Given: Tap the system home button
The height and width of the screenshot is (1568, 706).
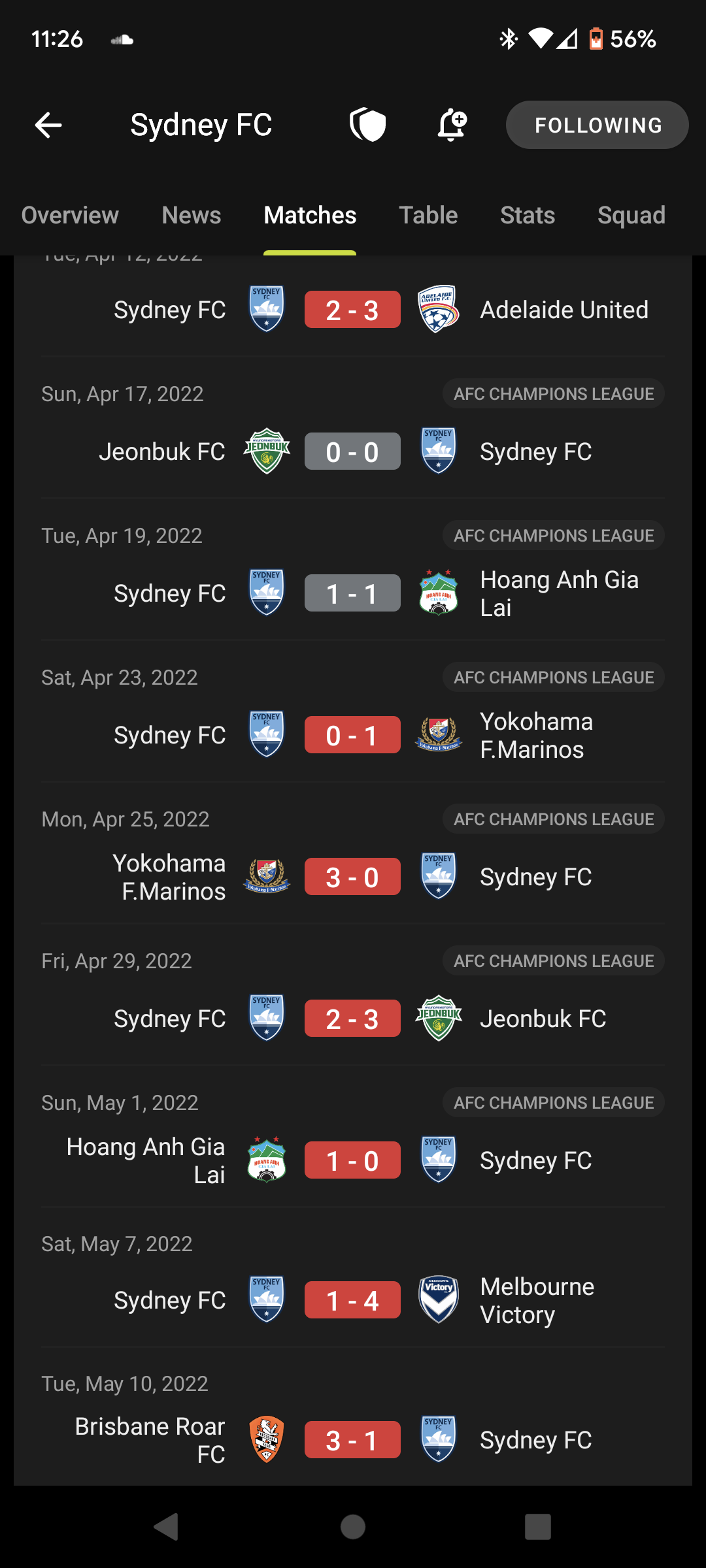Looking at the screenshot, I should click(x=353, y=1527).
